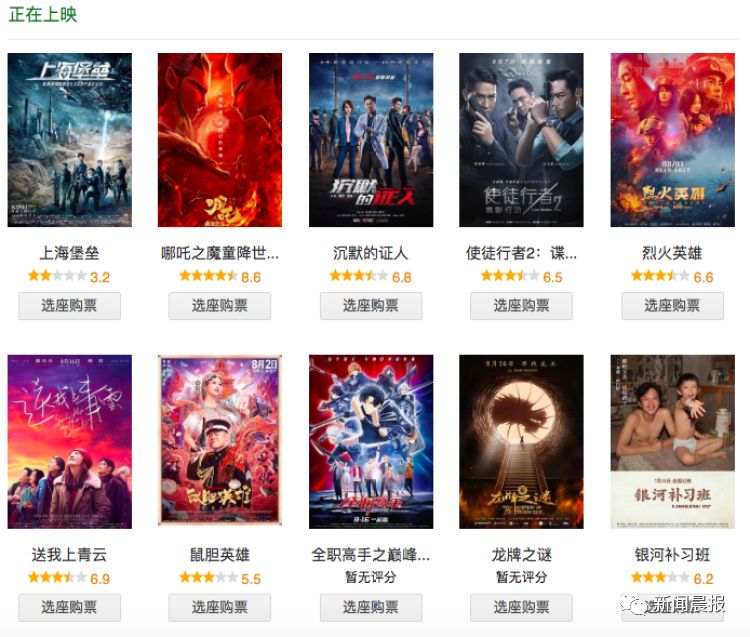Select seats for 烈火英雄

pyautogui.click(x=671, y=306)
